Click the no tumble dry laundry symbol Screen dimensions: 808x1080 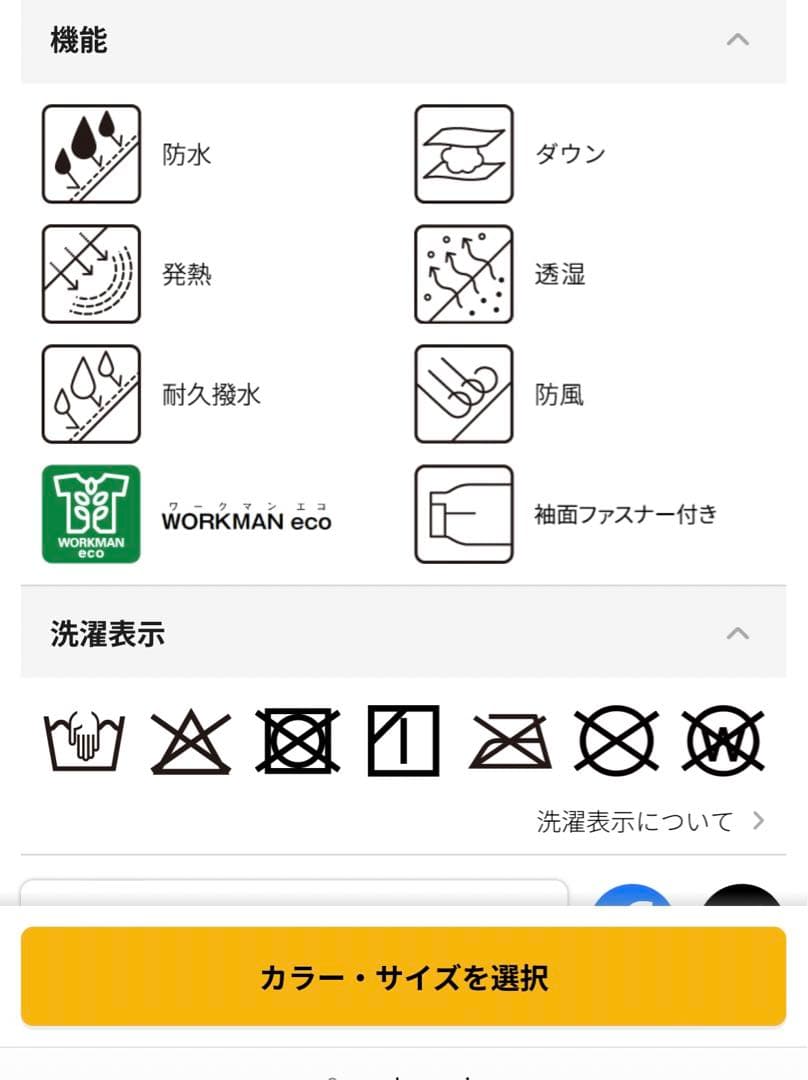(x=298, y=741)
